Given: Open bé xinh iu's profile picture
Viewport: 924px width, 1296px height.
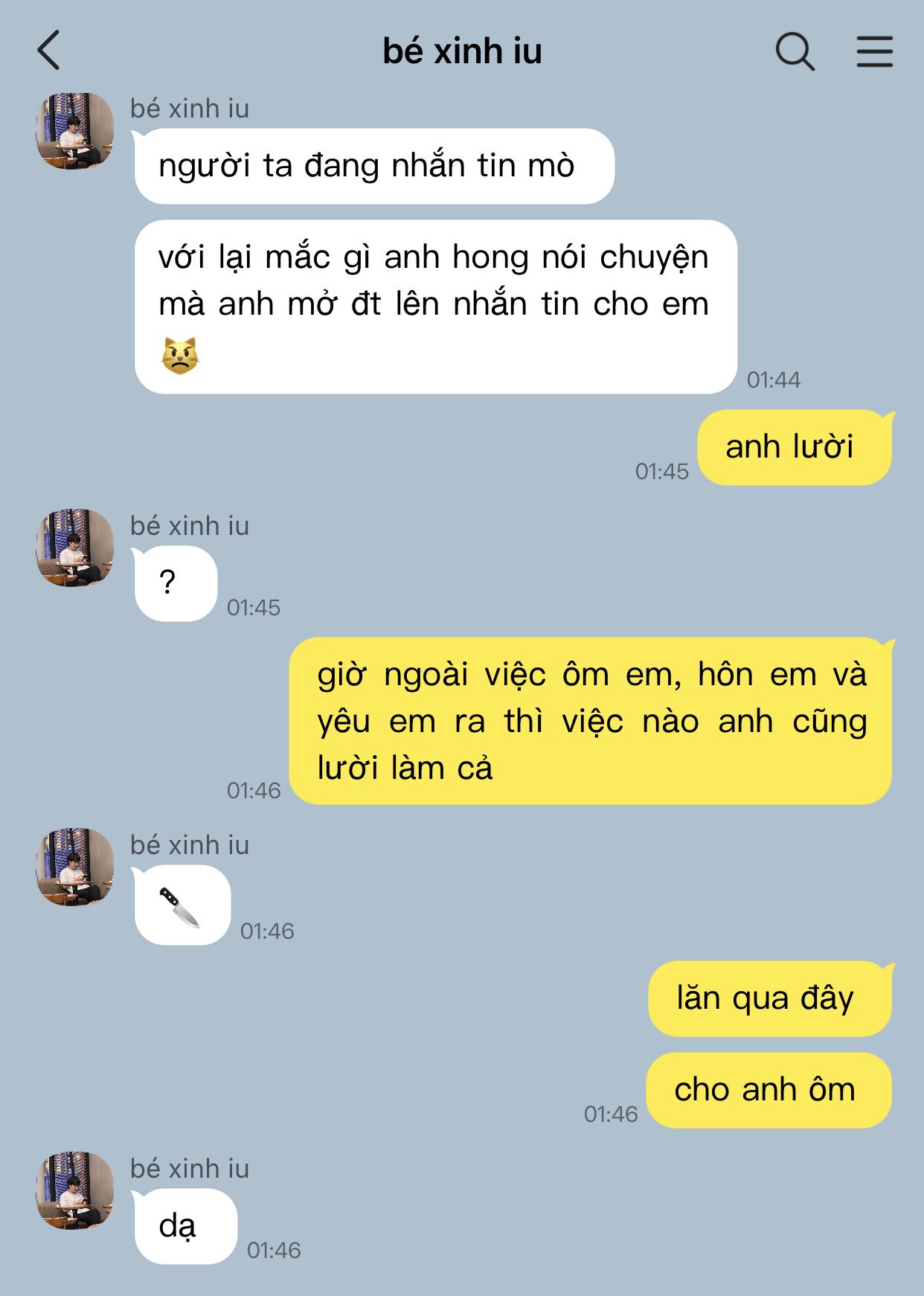Looking at the screenshot, I should (75, 131).
